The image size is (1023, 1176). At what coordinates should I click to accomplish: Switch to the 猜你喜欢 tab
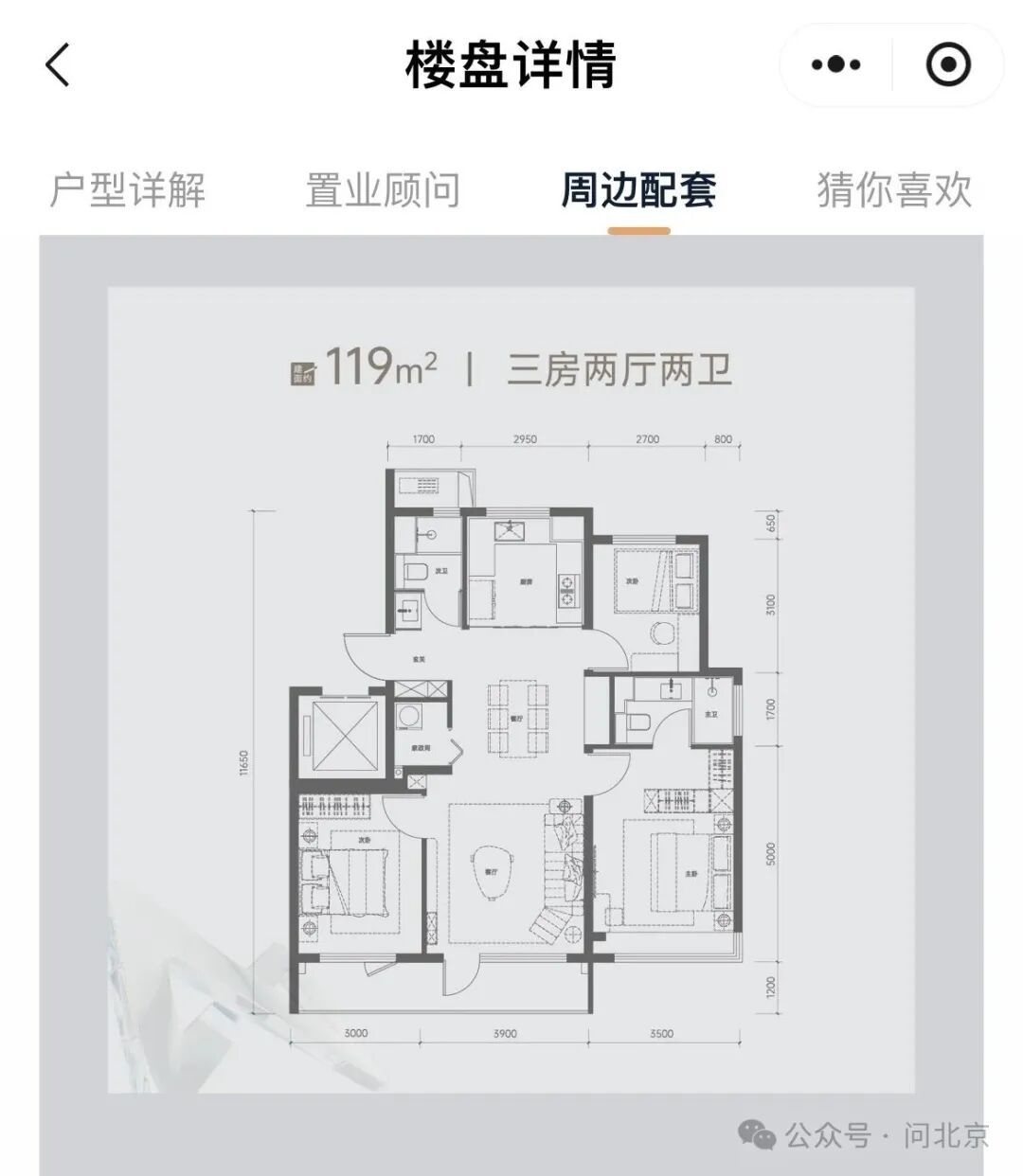click(x=894, y=190)
